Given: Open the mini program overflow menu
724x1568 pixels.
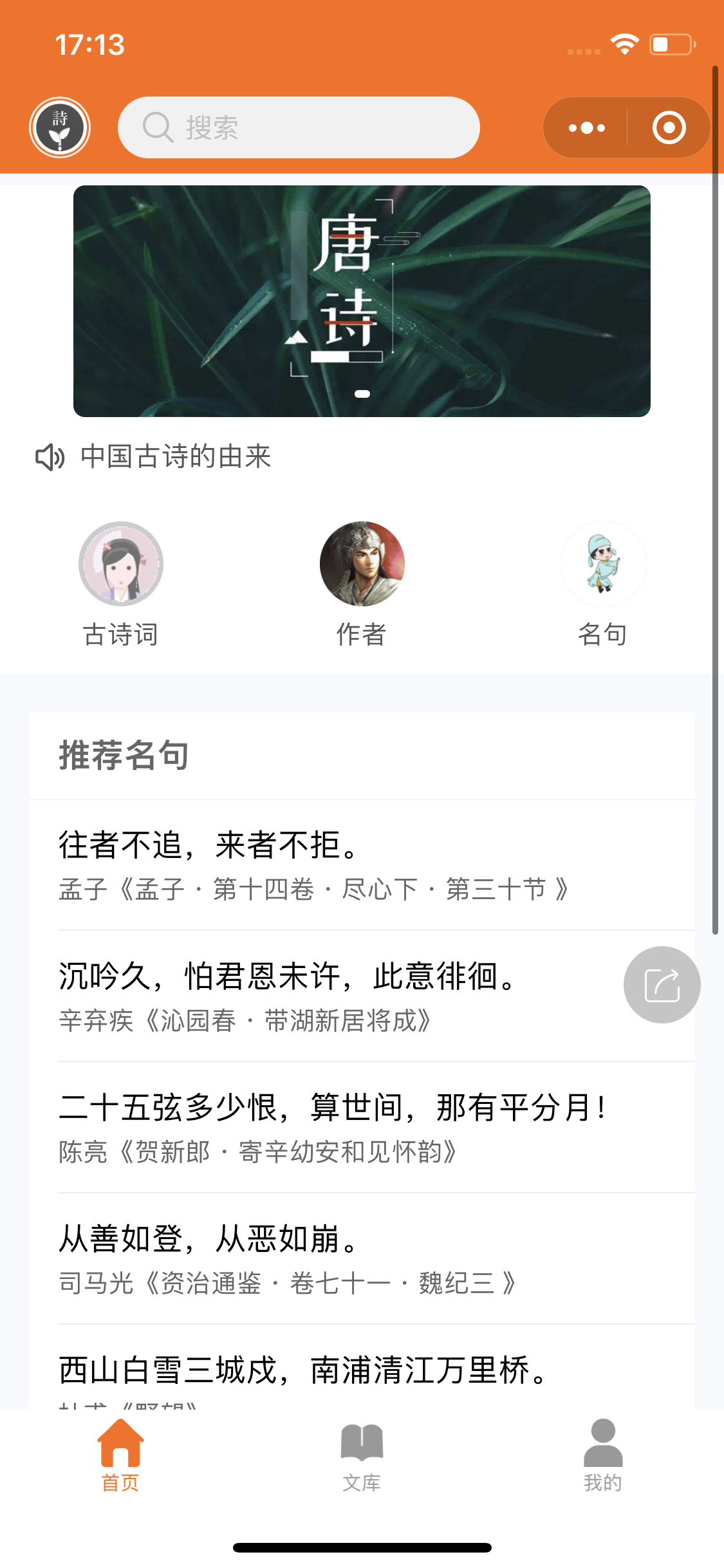Looking at the screenshot, I should click(586, 127).
